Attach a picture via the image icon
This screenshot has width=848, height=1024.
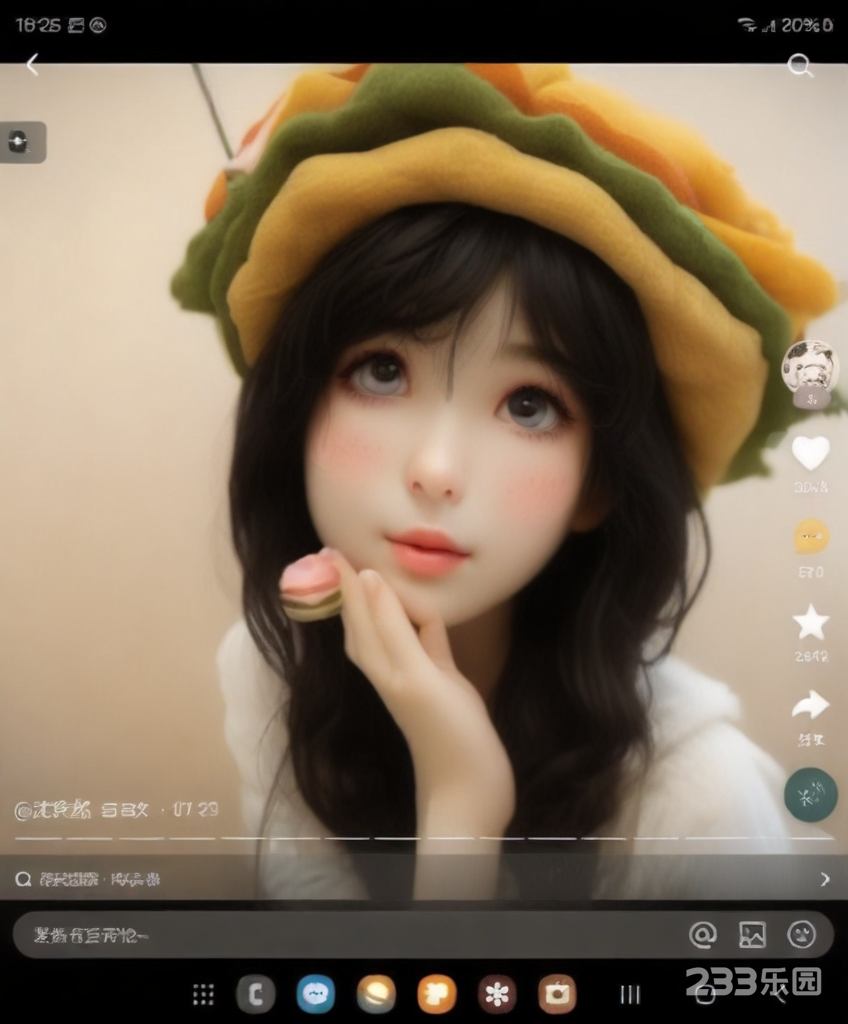point(752,935)
